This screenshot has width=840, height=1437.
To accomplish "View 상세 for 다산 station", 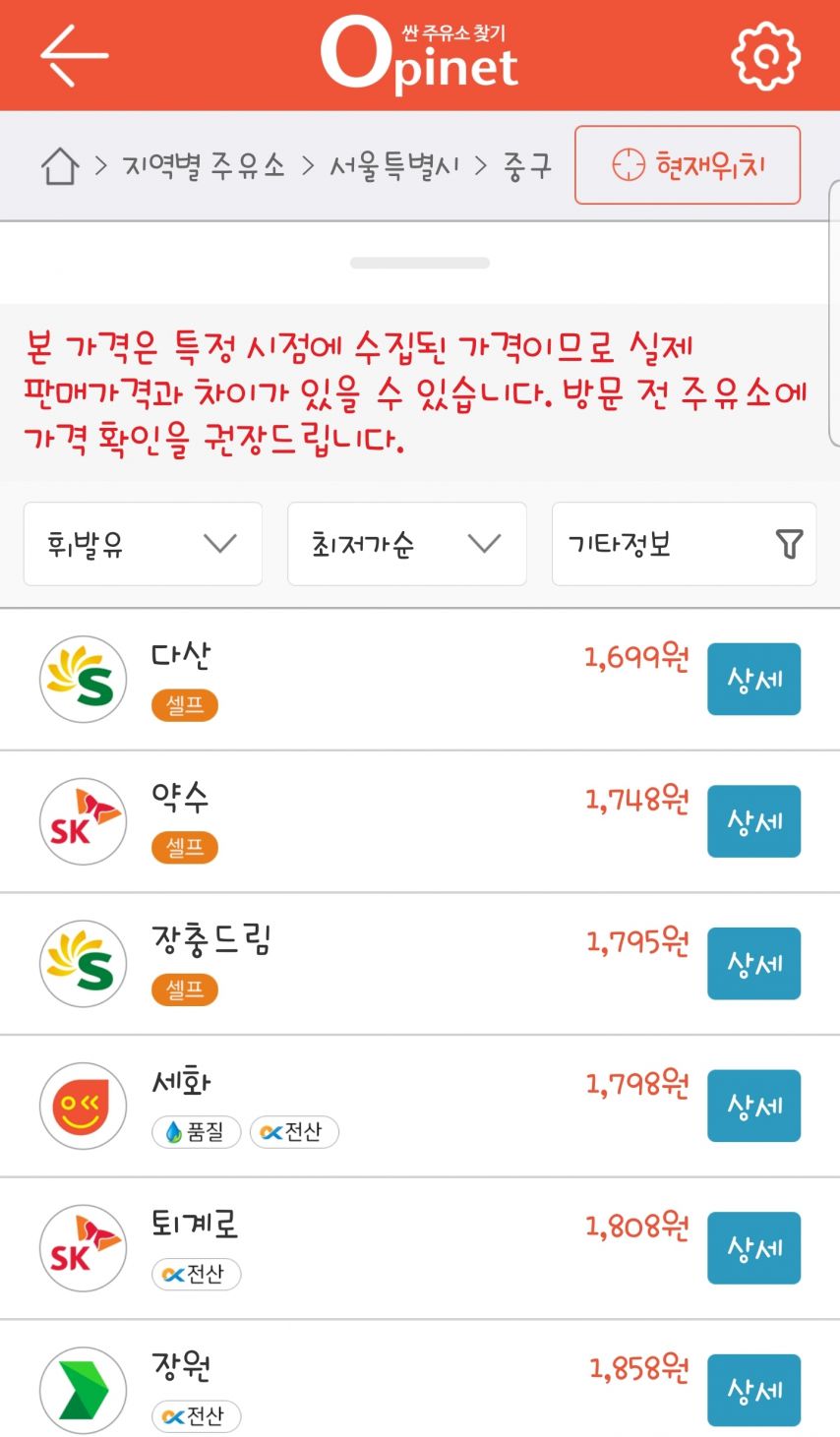I will pyautogui.click(x=753, y=679).
